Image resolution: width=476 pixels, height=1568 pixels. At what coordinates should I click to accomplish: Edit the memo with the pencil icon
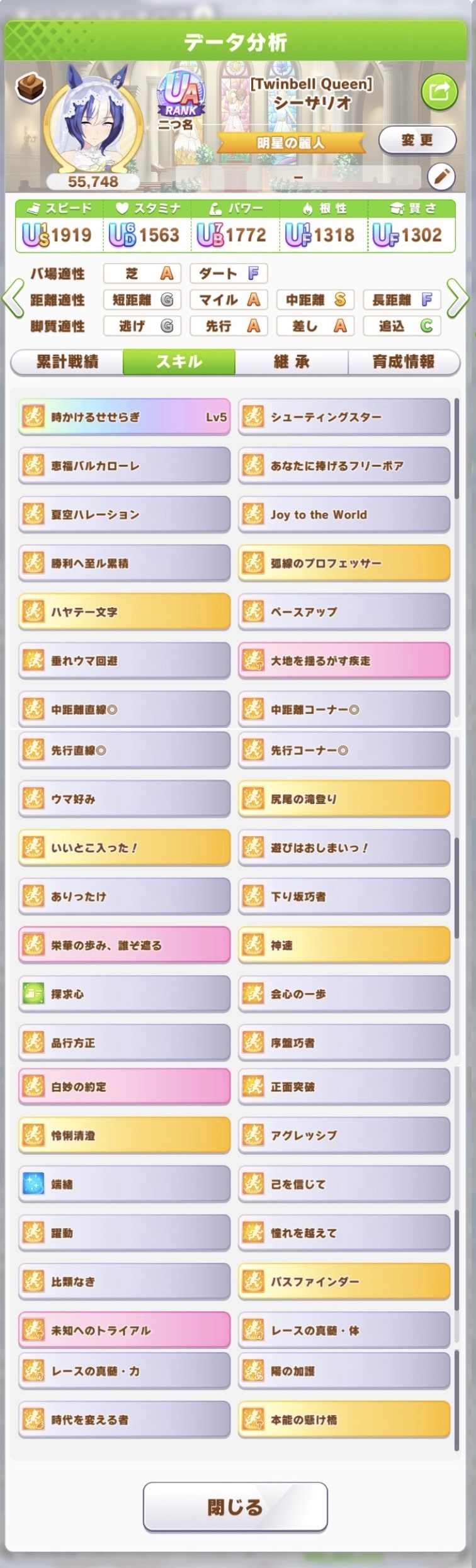click(441, 177)
